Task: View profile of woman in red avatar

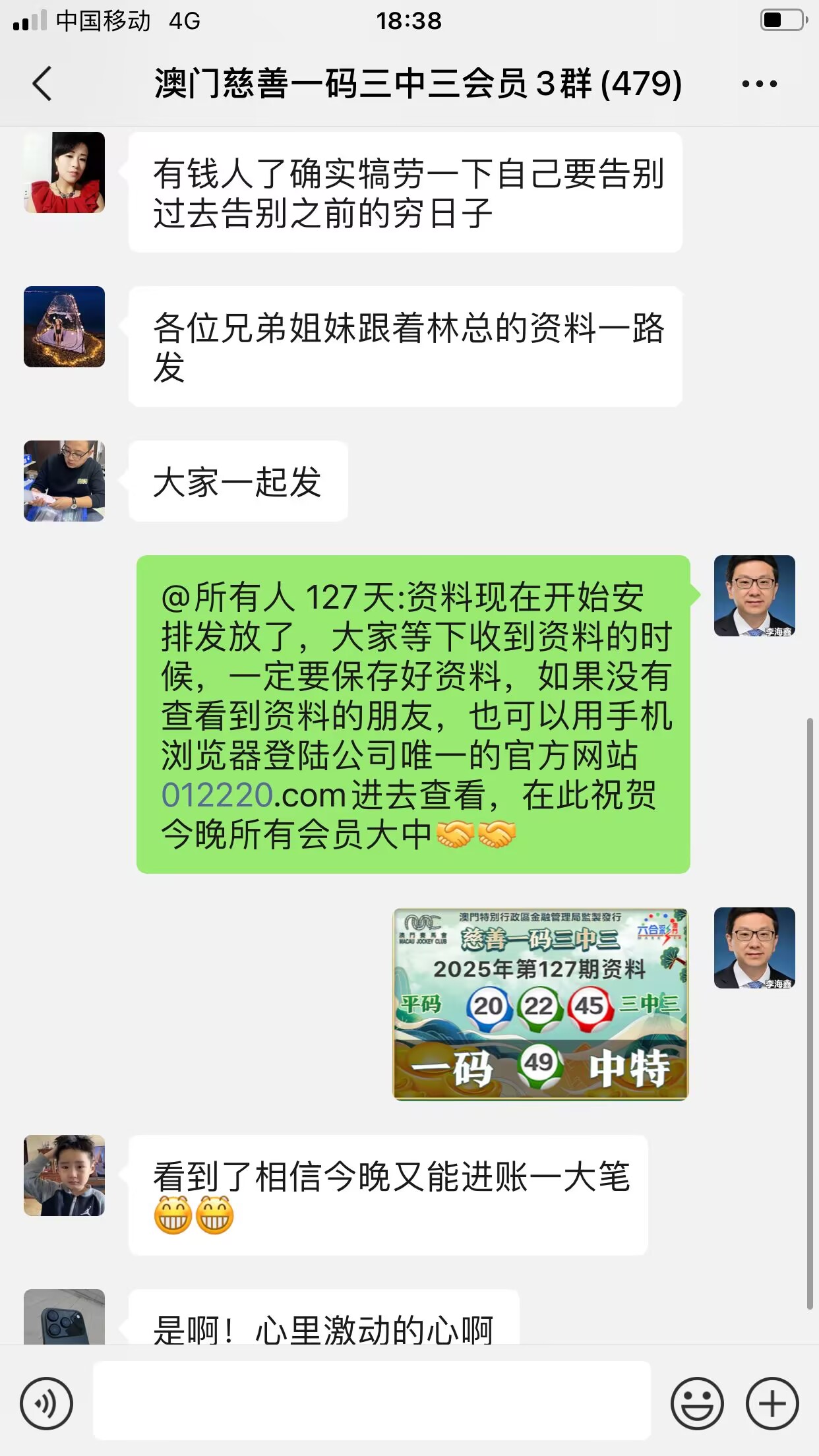Action: pyautogui.click(x=64, y=173)
